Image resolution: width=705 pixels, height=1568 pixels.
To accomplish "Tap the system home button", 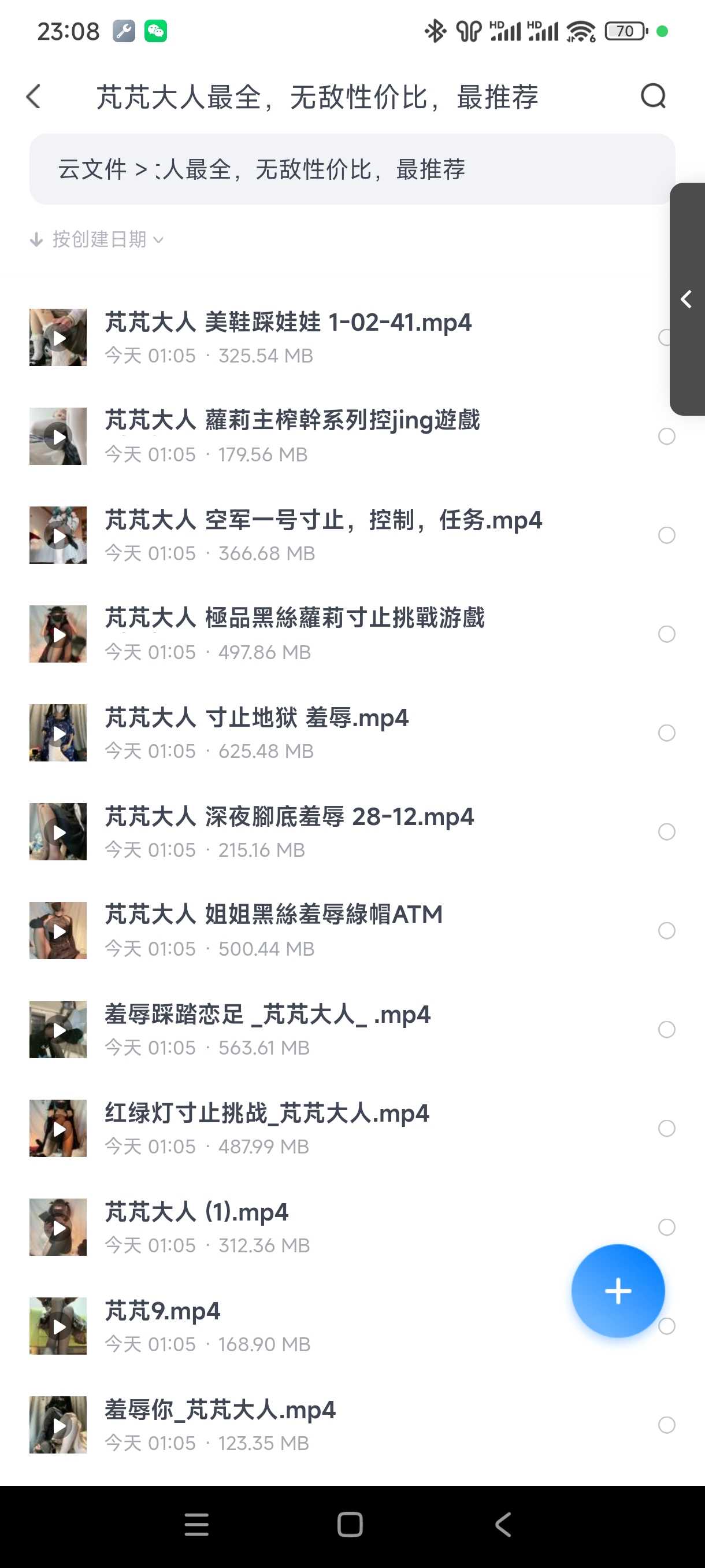I will click(350, 1525).
